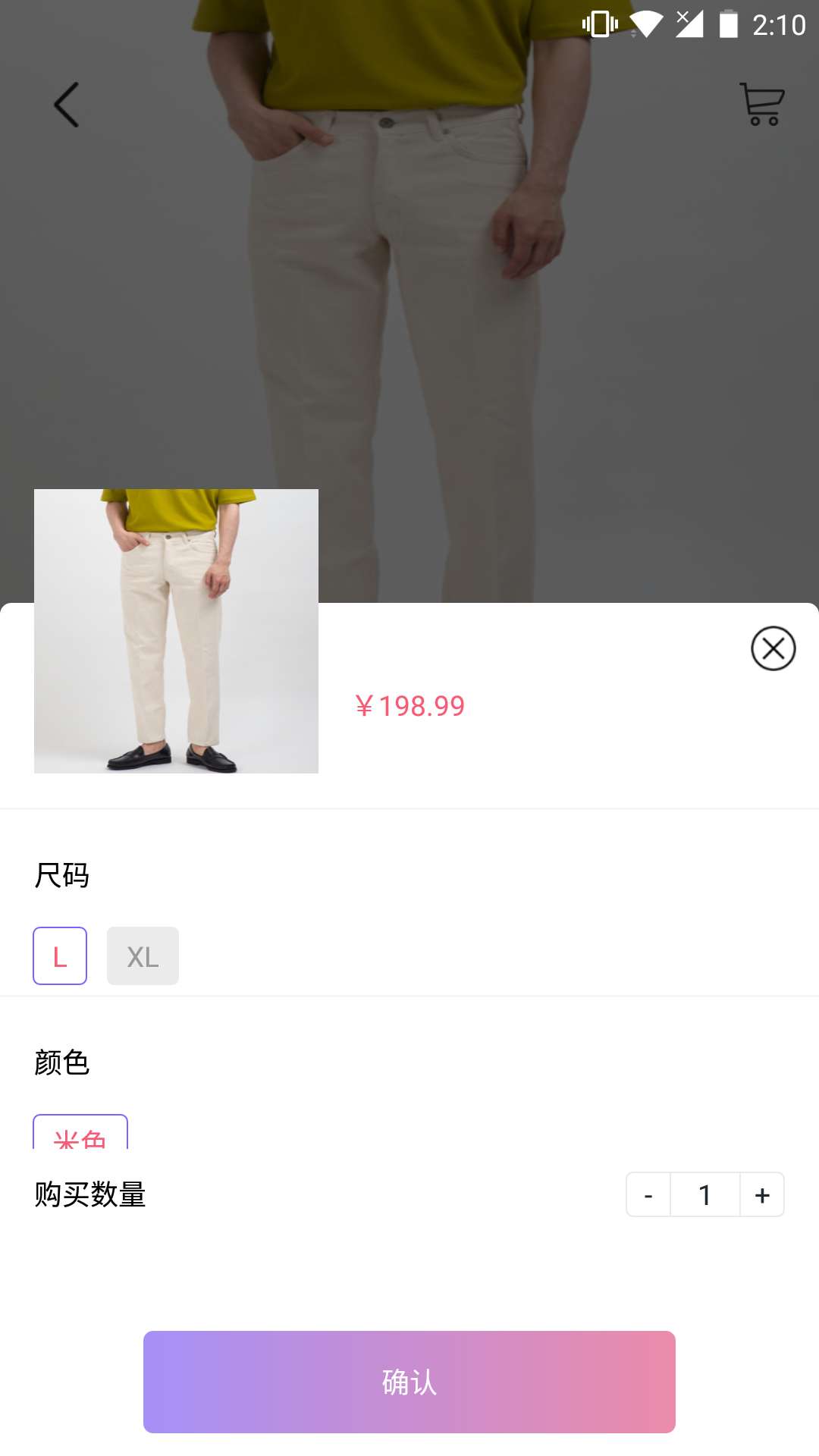Open the pants product thumbnail image
The height and width of the screenshot is (1456, 819).
(x=176, y=631)
